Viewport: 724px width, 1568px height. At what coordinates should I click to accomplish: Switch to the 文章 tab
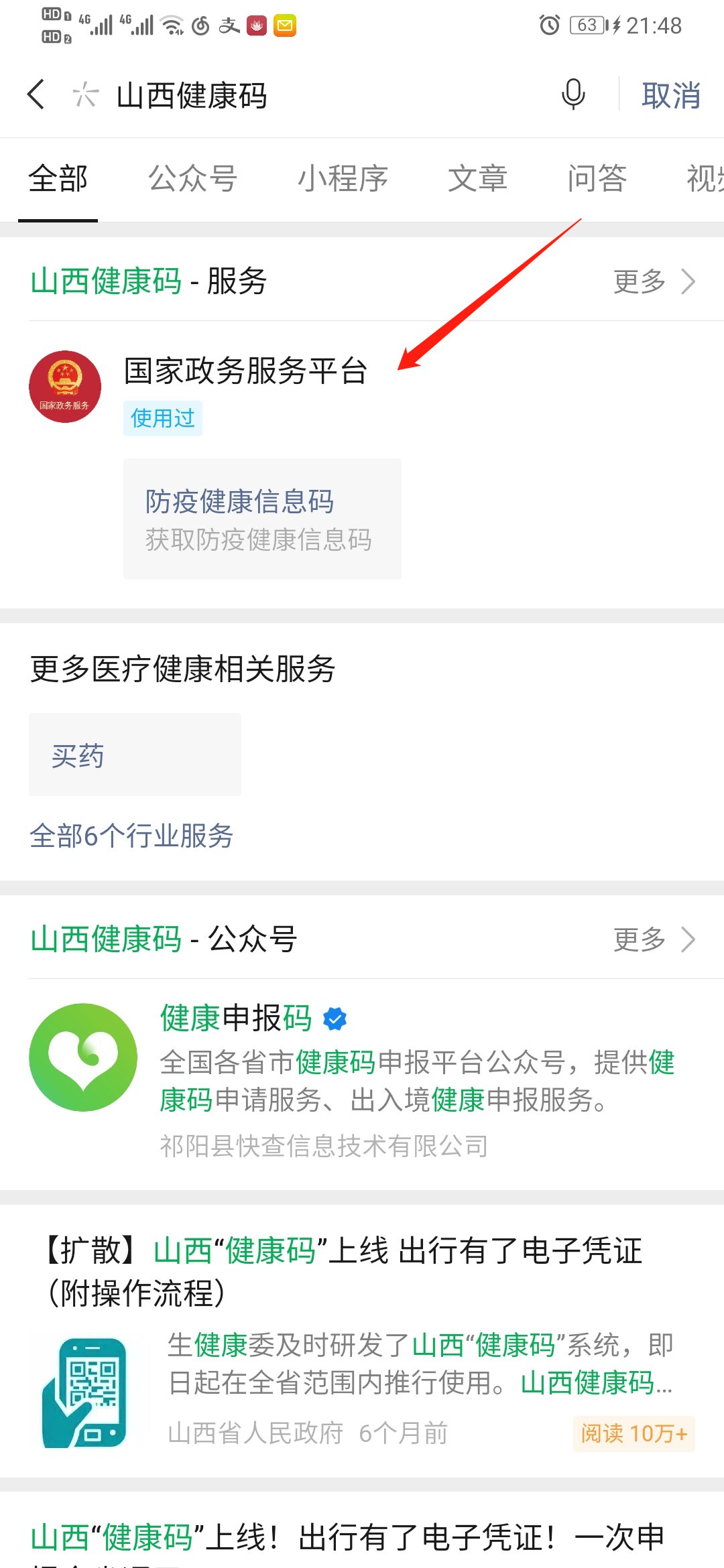coord(477,179)
